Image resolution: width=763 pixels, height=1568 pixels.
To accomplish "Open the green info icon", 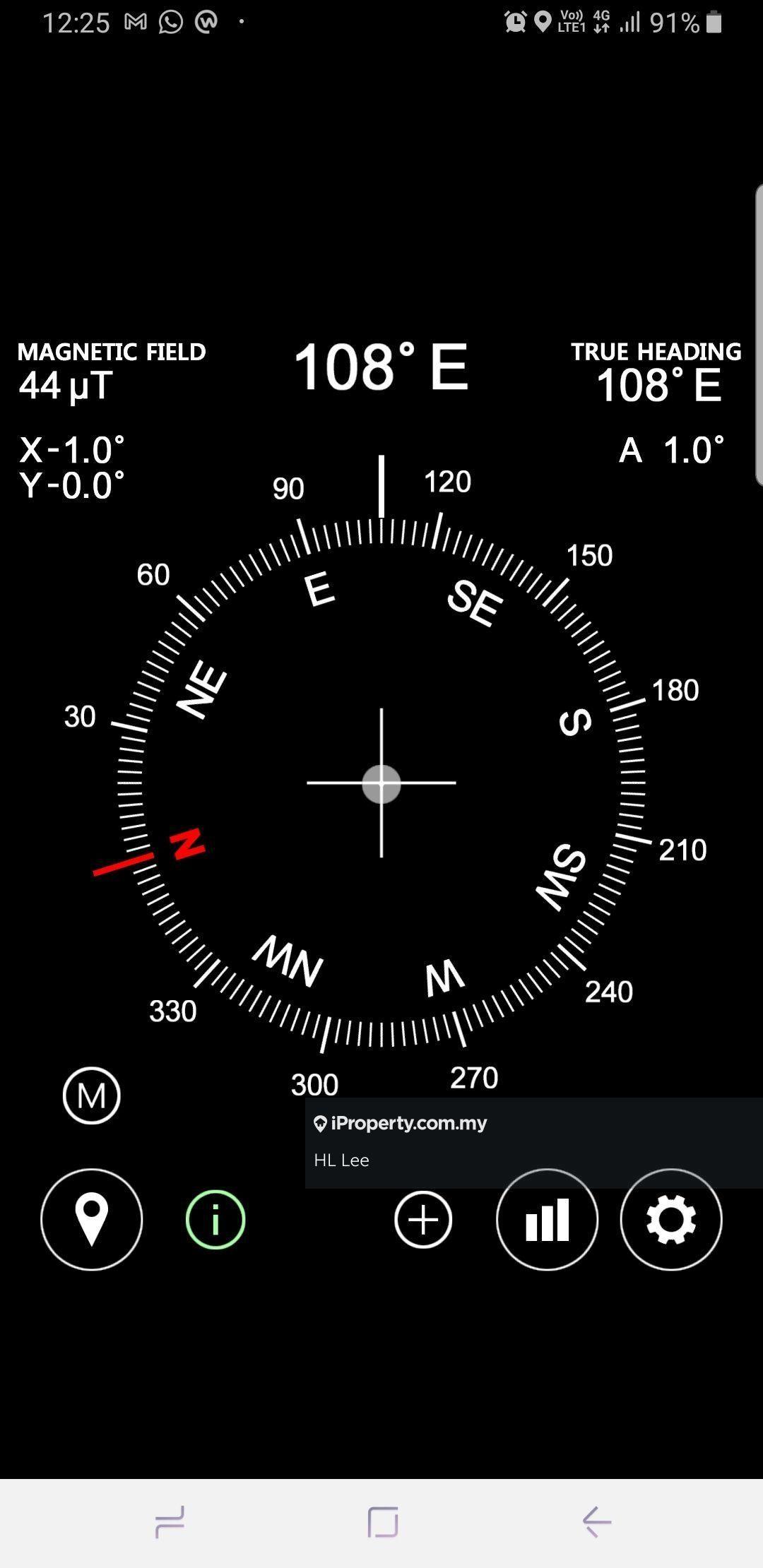I will [215, 1220].
